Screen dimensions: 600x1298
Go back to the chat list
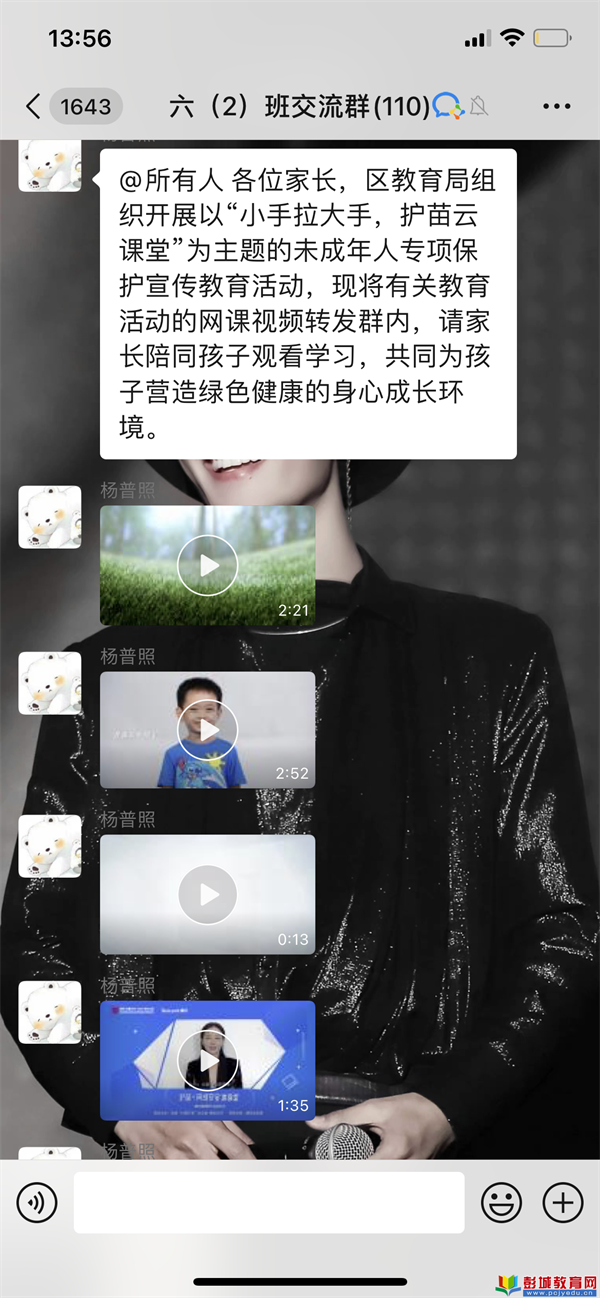34,106
